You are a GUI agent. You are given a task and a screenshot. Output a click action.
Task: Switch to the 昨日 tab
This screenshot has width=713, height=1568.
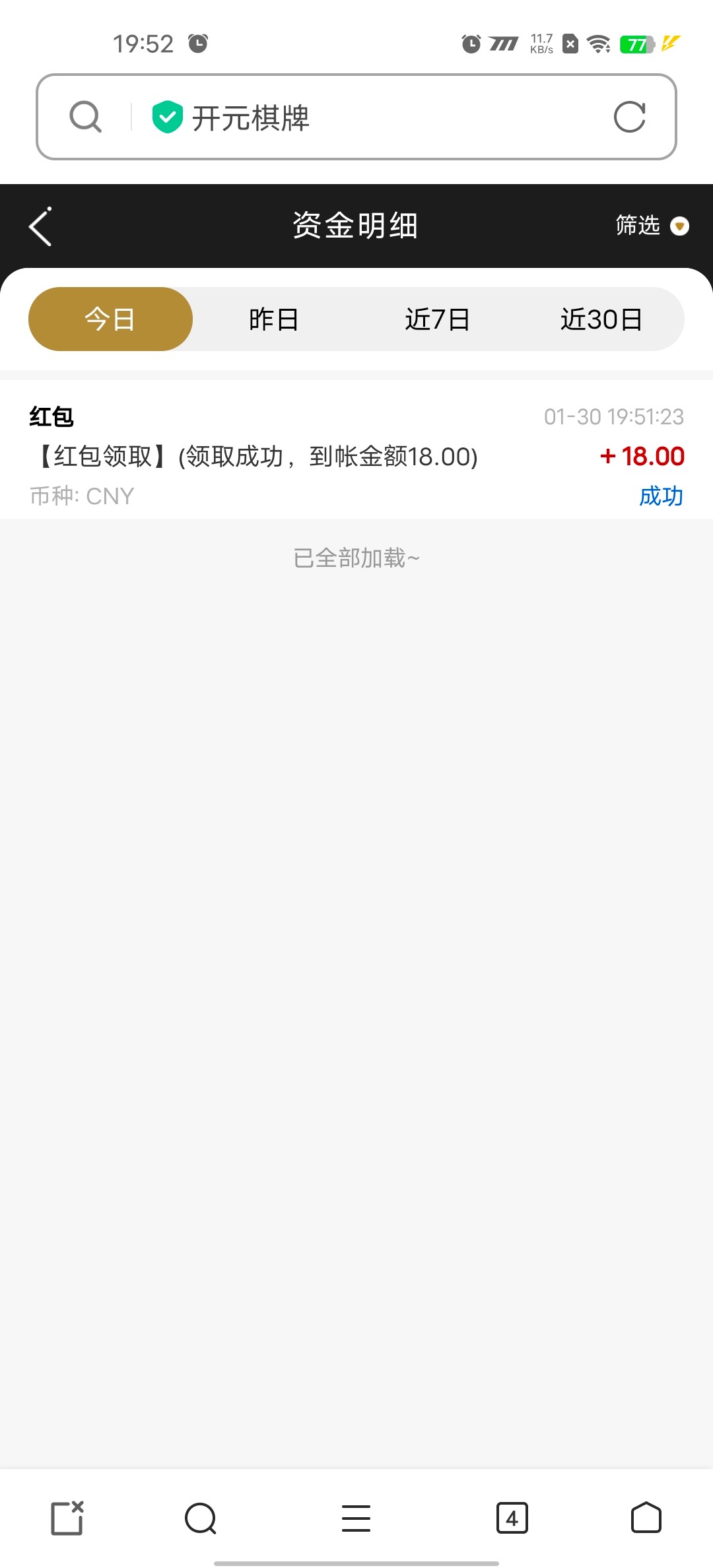click(273, 319)
